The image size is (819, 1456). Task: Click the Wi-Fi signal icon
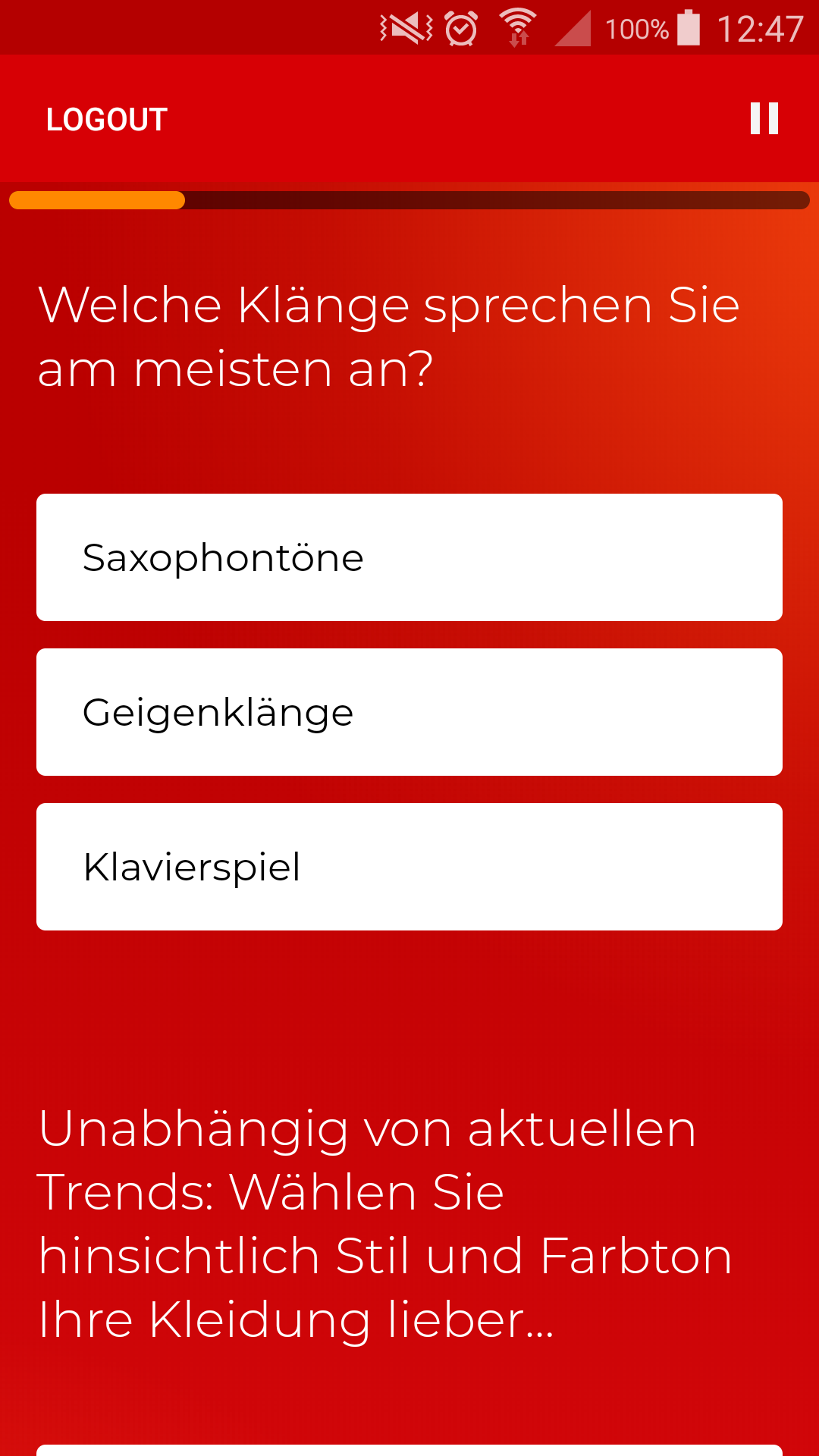(x=519, y=27)
